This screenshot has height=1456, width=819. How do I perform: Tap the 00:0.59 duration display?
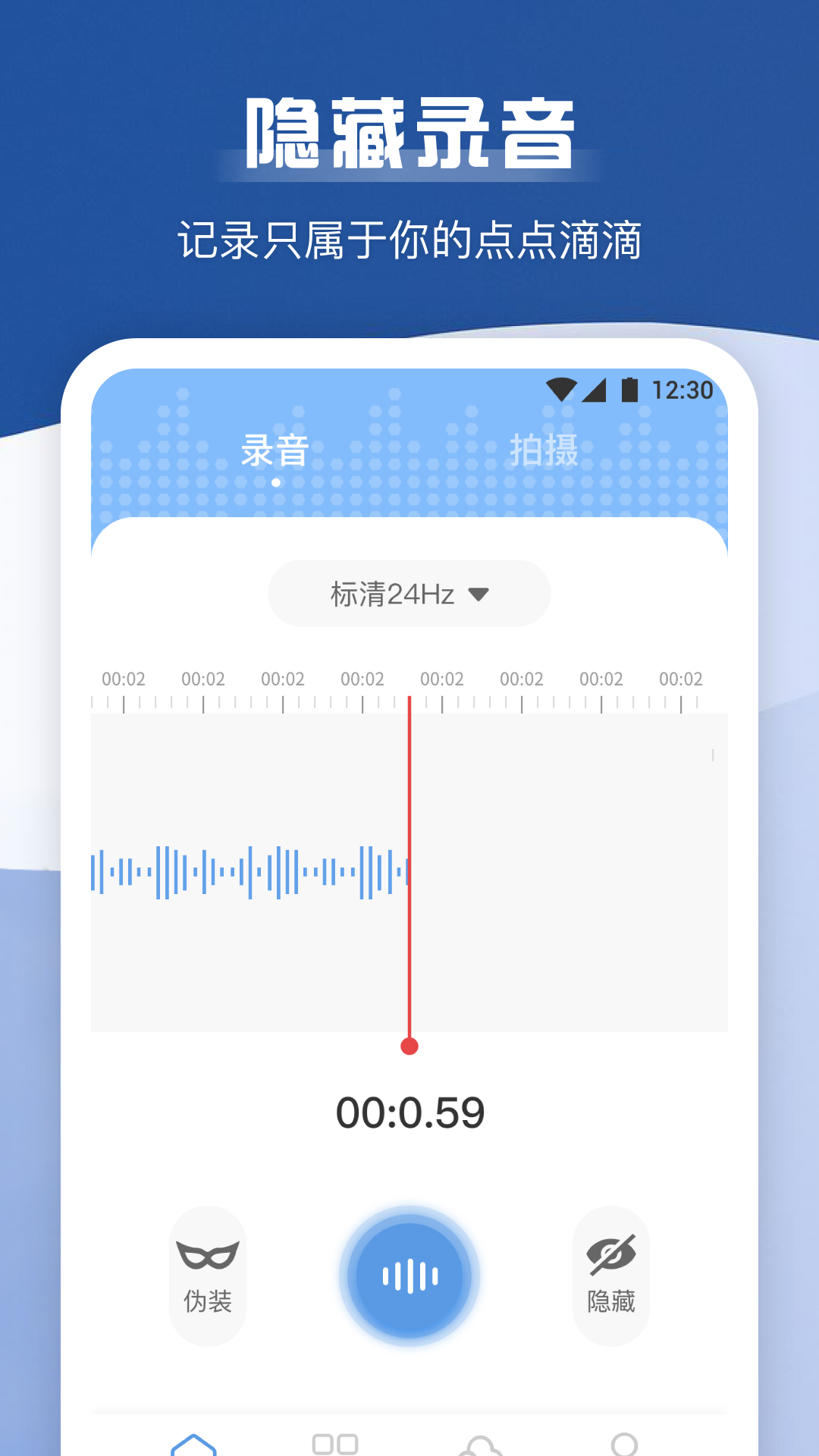[409, 1111]
